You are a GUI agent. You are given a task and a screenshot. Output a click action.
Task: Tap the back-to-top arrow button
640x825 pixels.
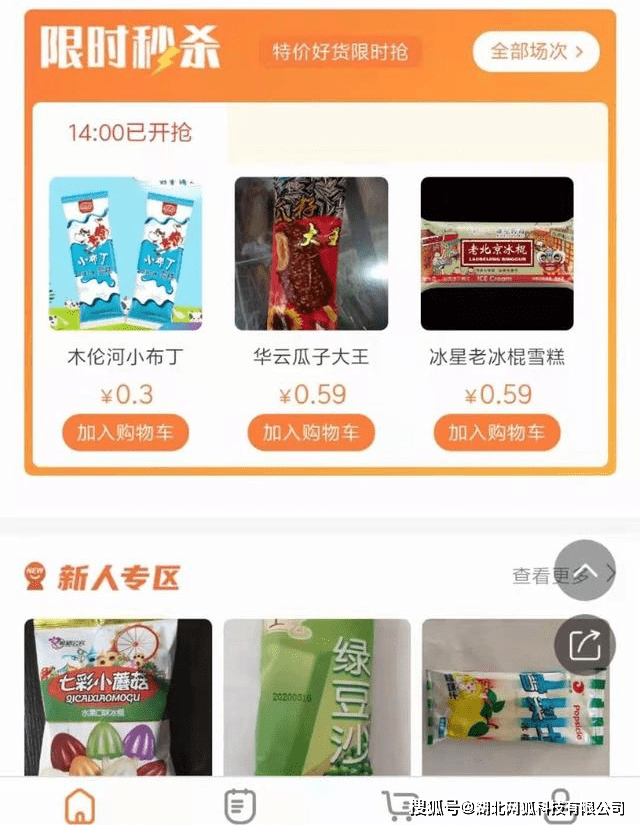coord(585,571)
